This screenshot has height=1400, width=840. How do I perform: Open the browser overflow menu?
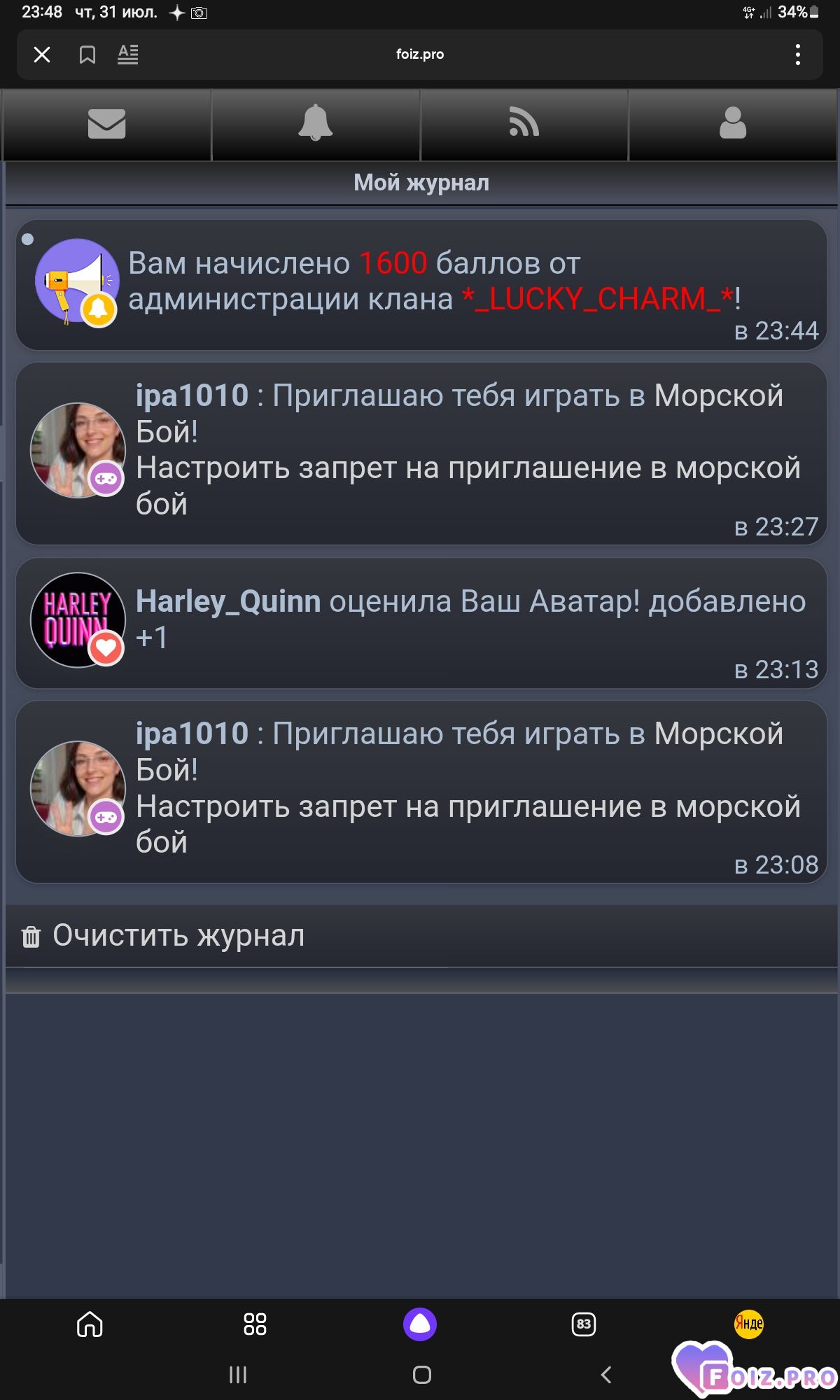click(x=797, y=55)
